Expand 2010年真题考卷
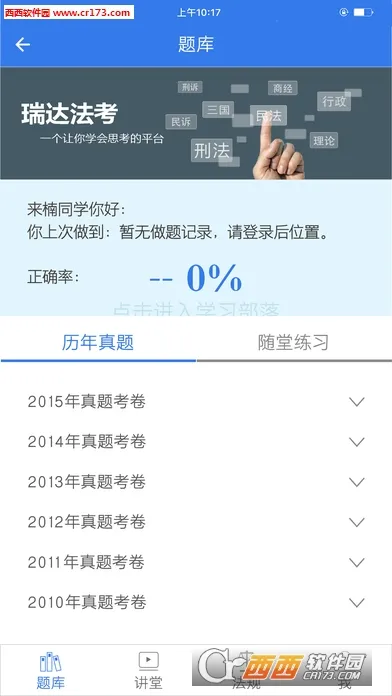Image resolution: width=392 pixels, height=696 pixels. tap(196, 602)
